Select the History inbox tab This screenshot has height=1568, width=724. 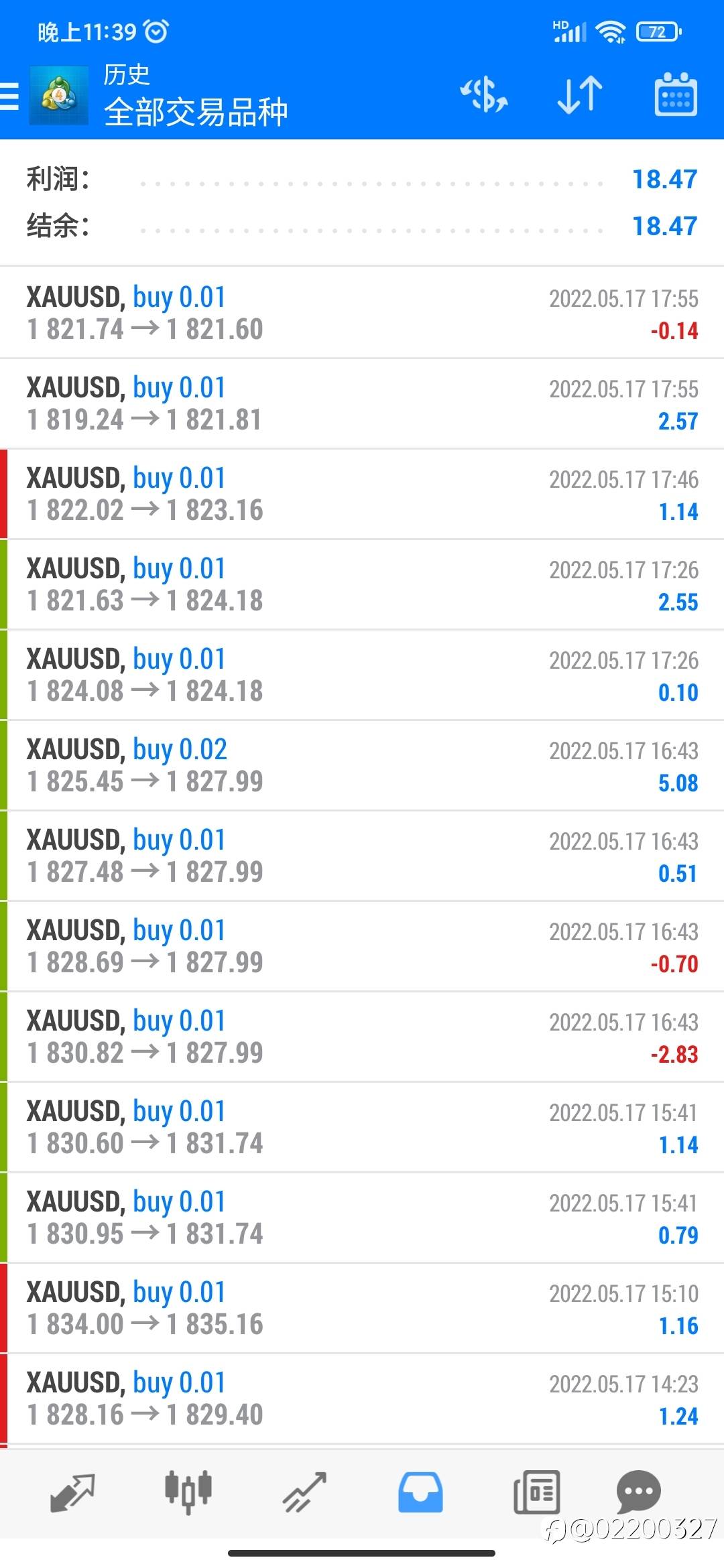pos(420,1492)
